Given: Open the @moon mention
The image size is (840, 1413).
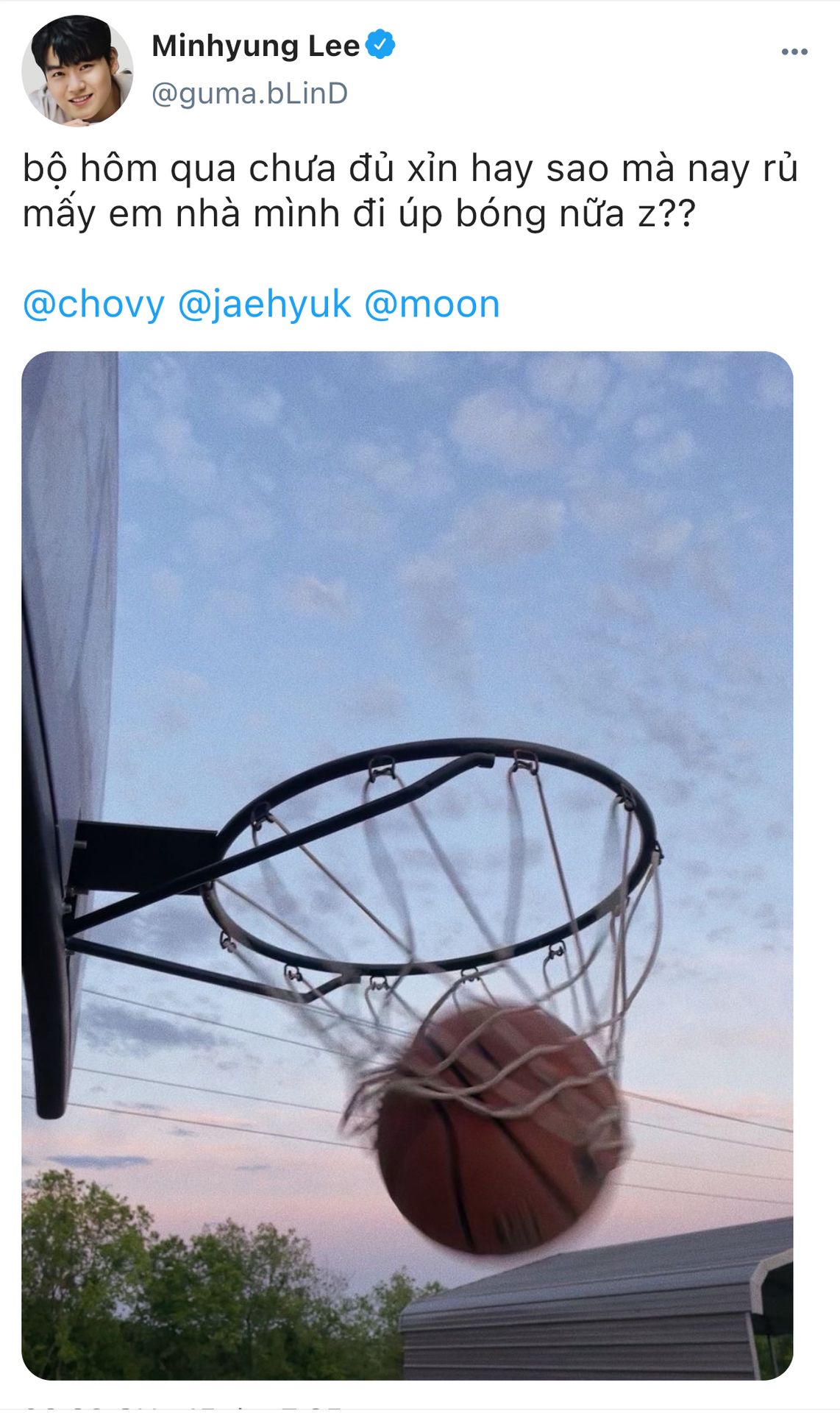Looking at the screenshot, I should tap(432, 305).
